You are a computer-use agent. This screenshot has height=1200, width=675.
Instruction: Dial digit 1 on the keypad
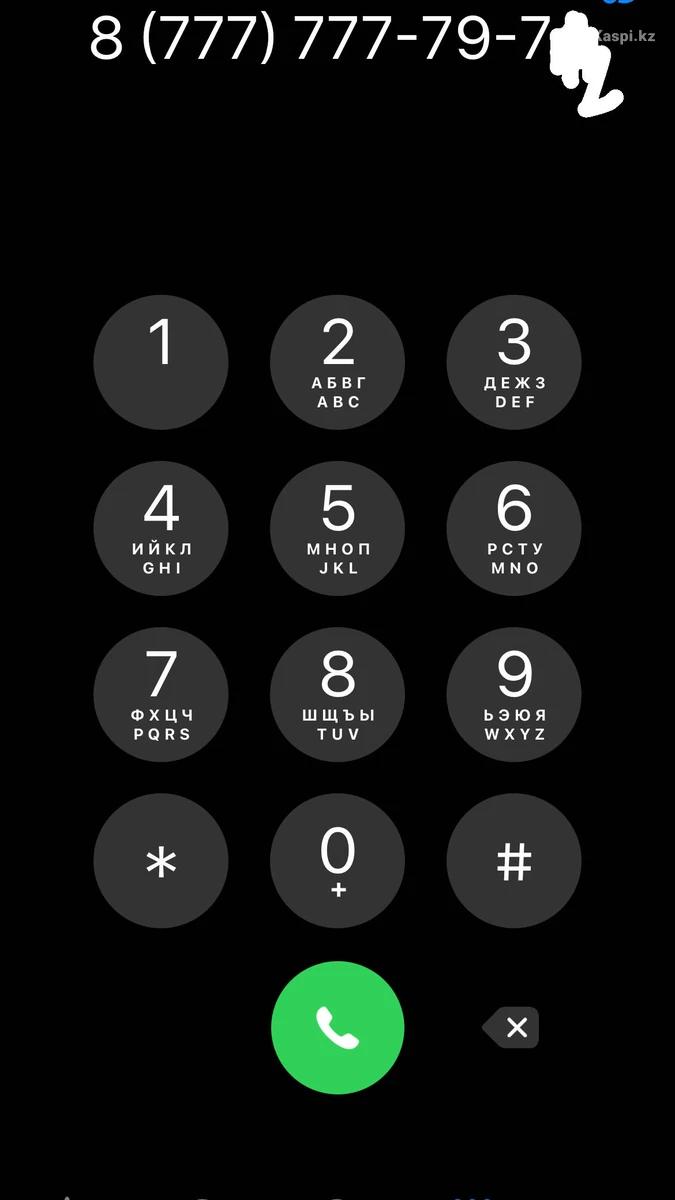(x=161, y=362)
